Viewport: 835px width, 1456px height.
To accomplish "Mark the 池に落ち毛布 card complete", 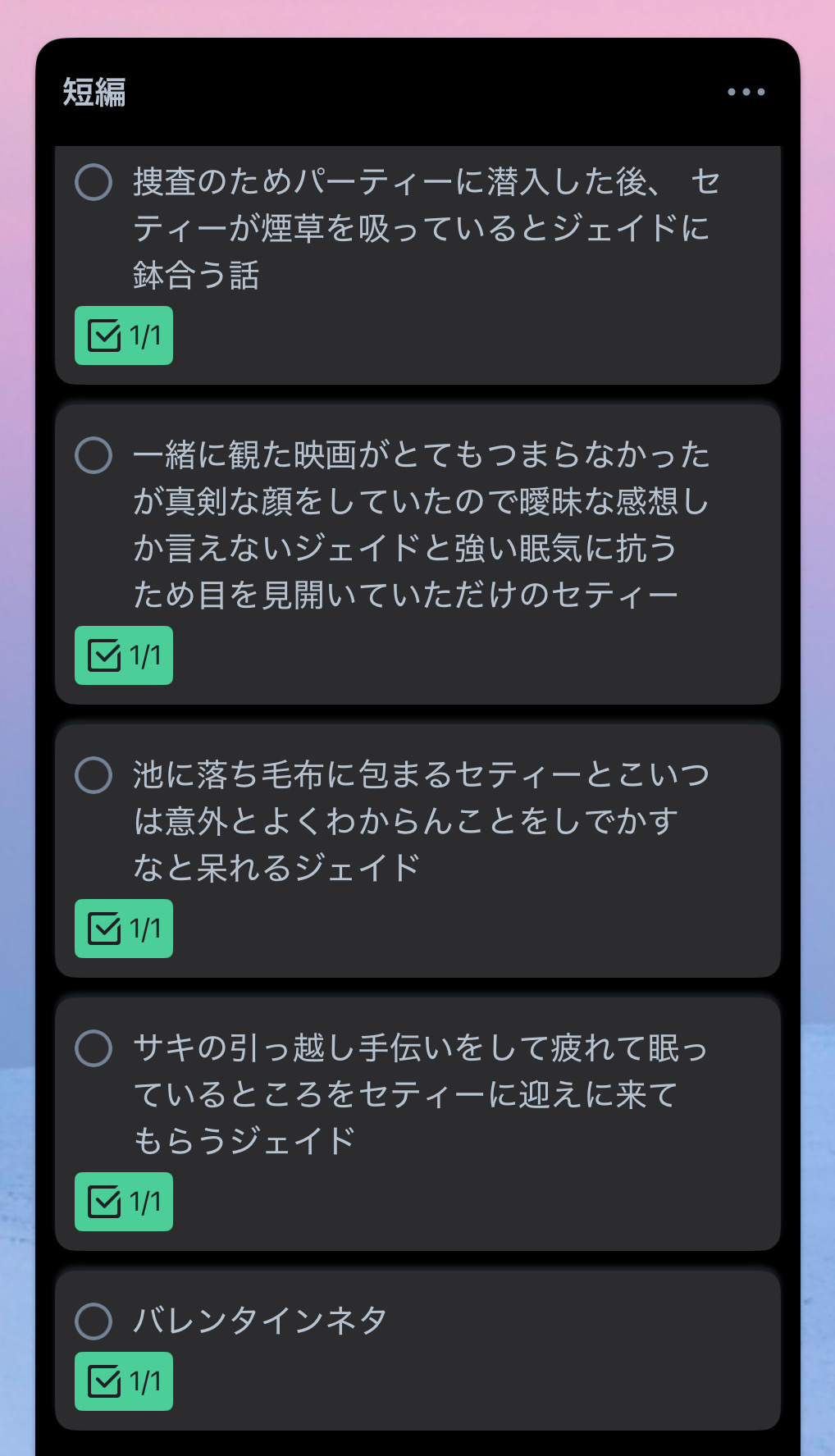I will click(94, 775).
